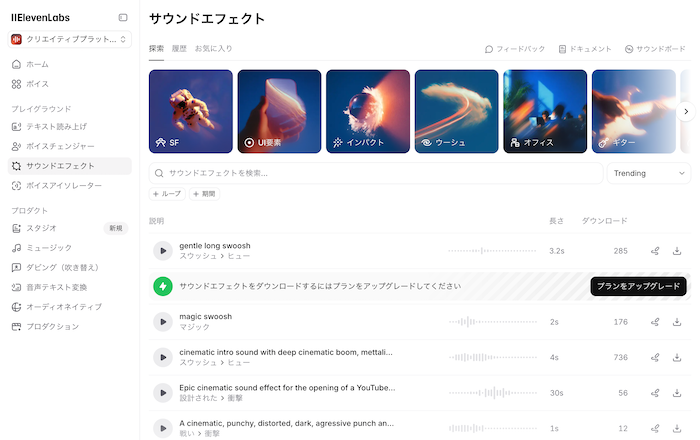Switch to the お気に入り tab

tap(213, 48)
